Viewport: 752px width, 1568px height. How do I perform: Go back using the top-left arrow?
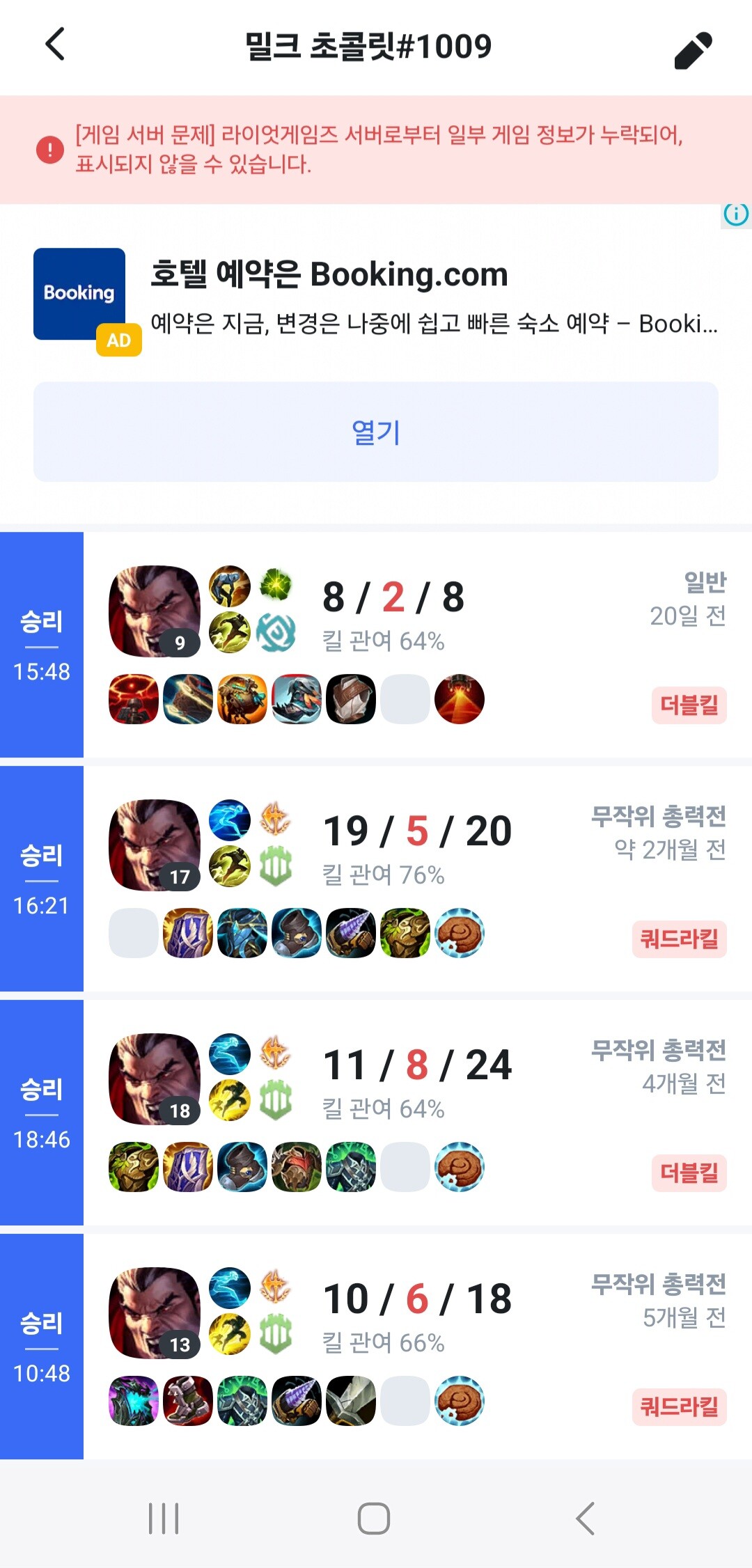click(x=55, y=45)
